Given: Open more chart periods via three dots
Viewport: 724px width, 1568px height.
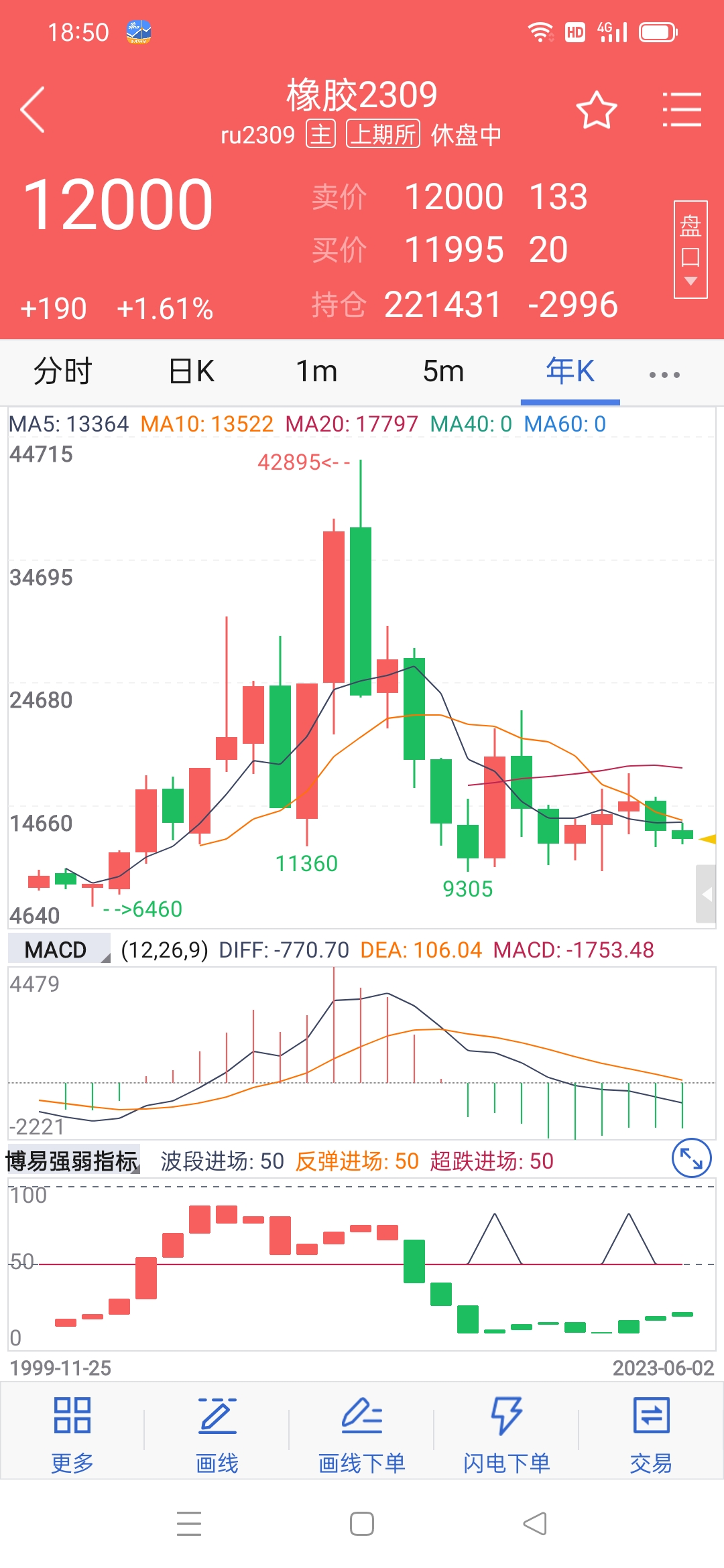Looking at the screenshot, I should 664,375.
